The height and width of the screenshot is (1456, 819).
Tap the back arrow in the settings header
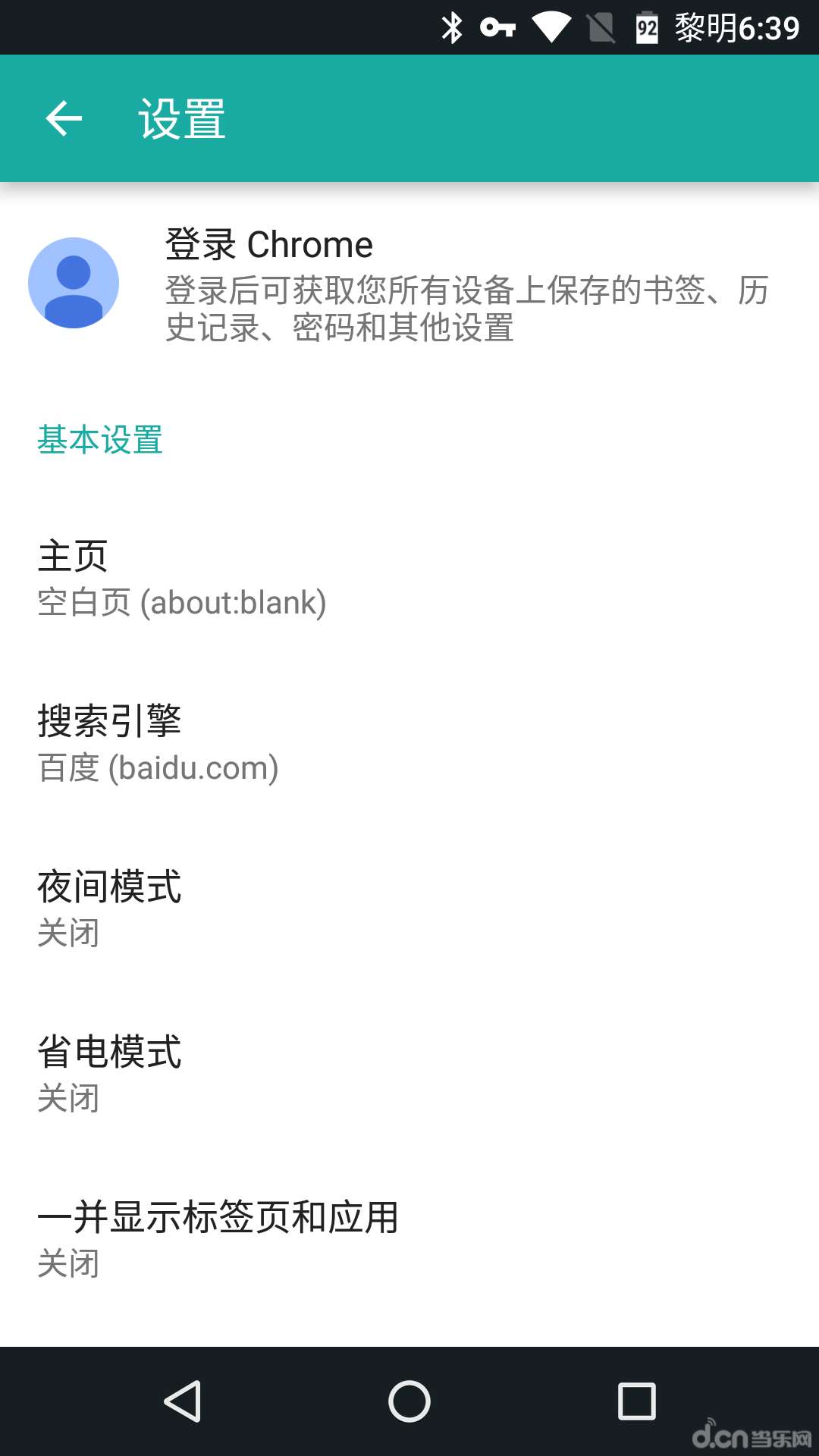64,118
